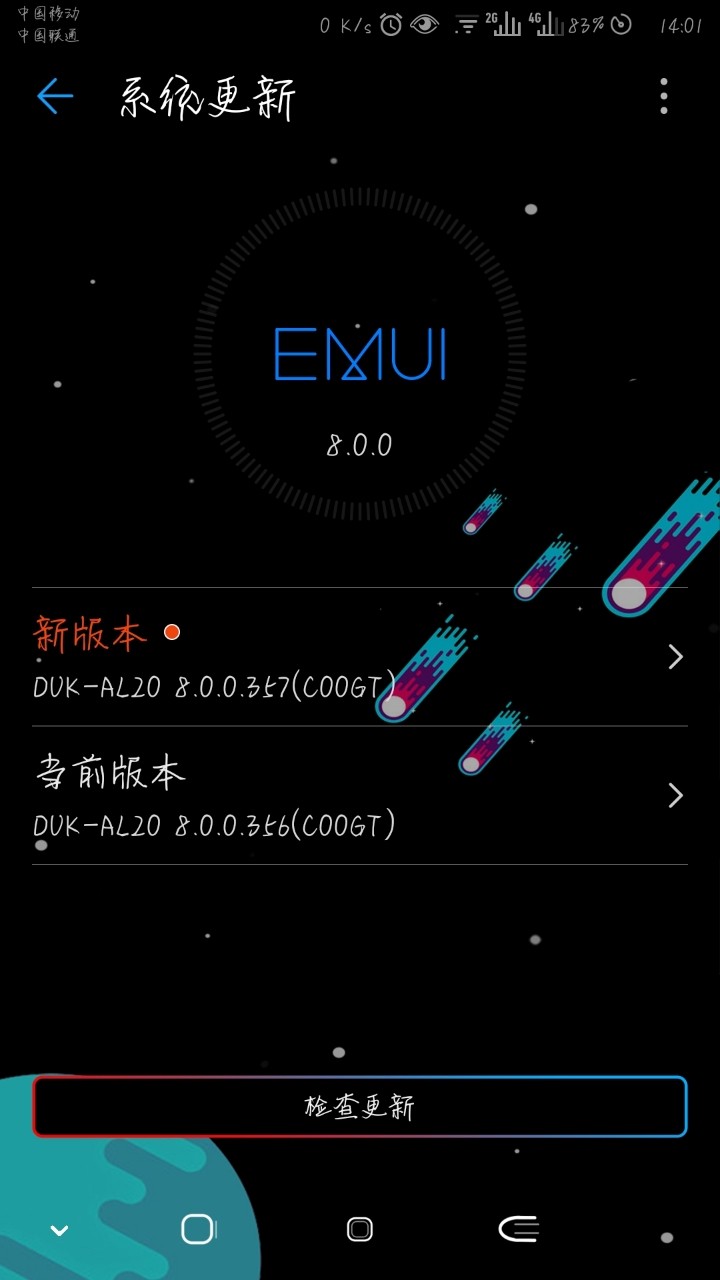
Task: Go back from the 系统更新 screen
Action: (55, 97)
